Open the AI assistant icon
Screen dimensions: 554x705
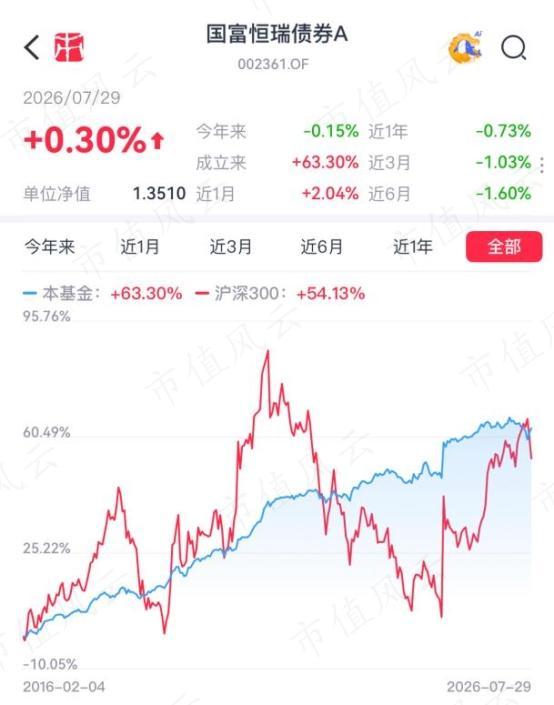click(x=466, y=47)
